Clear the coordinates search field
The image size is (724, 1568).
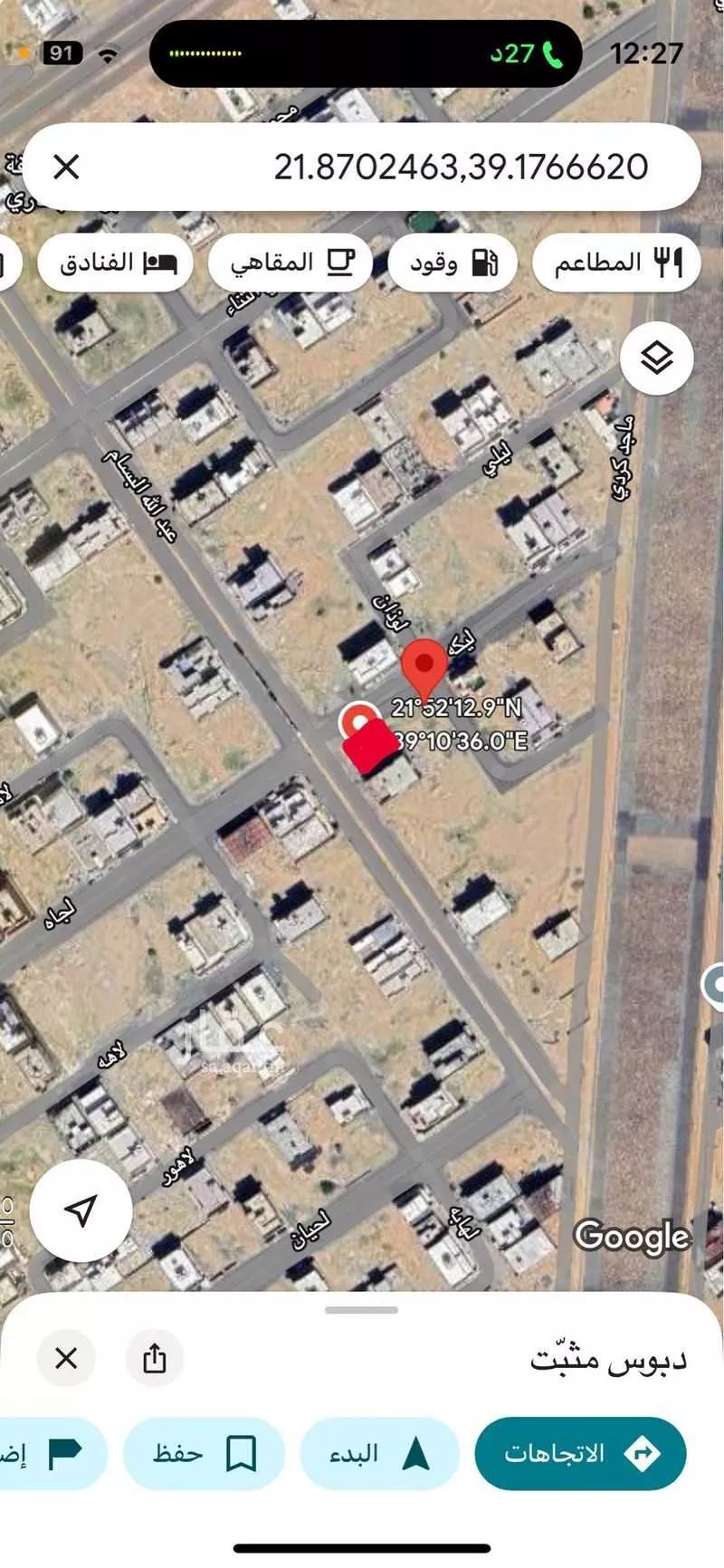pos(66,167)
